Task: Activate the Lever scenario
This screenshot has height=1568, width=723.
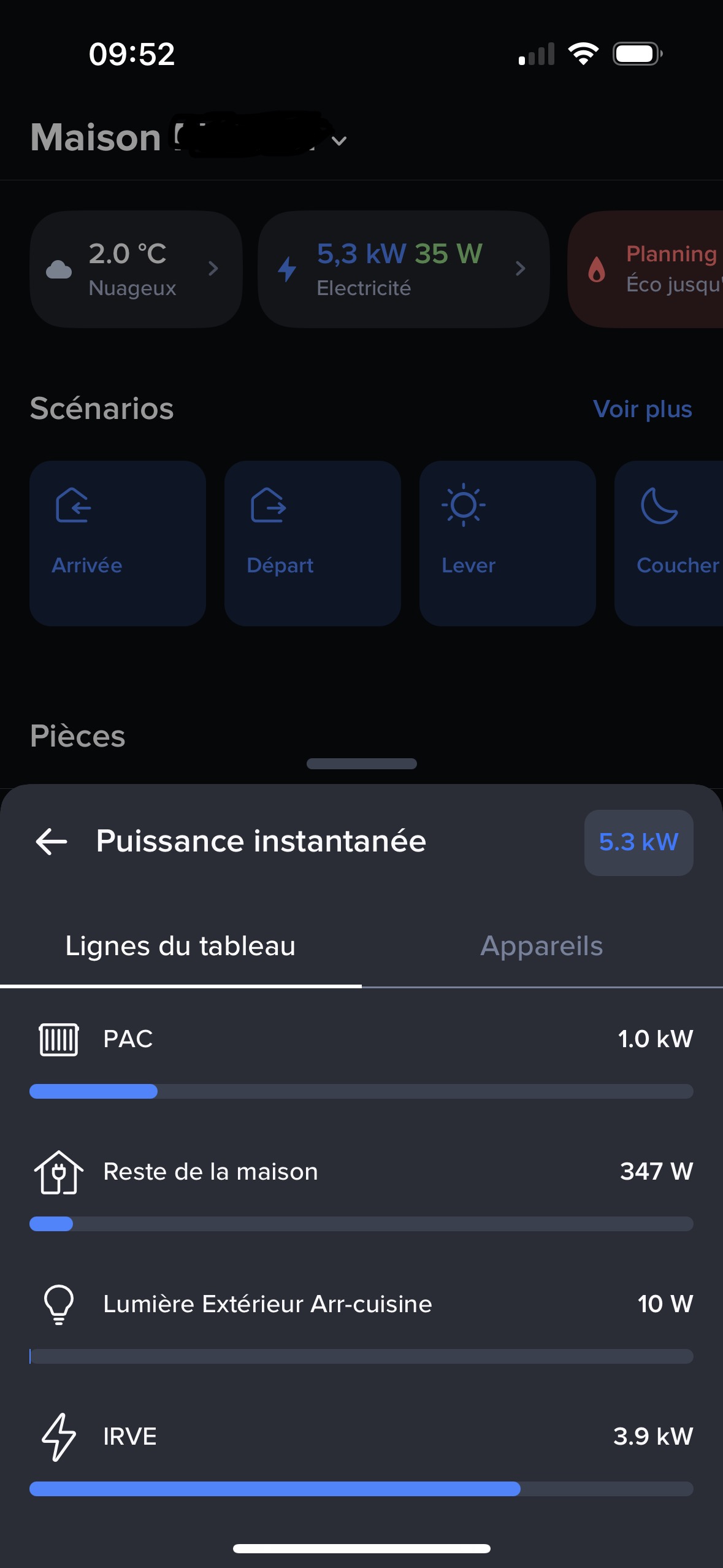Action: (508, 543)
